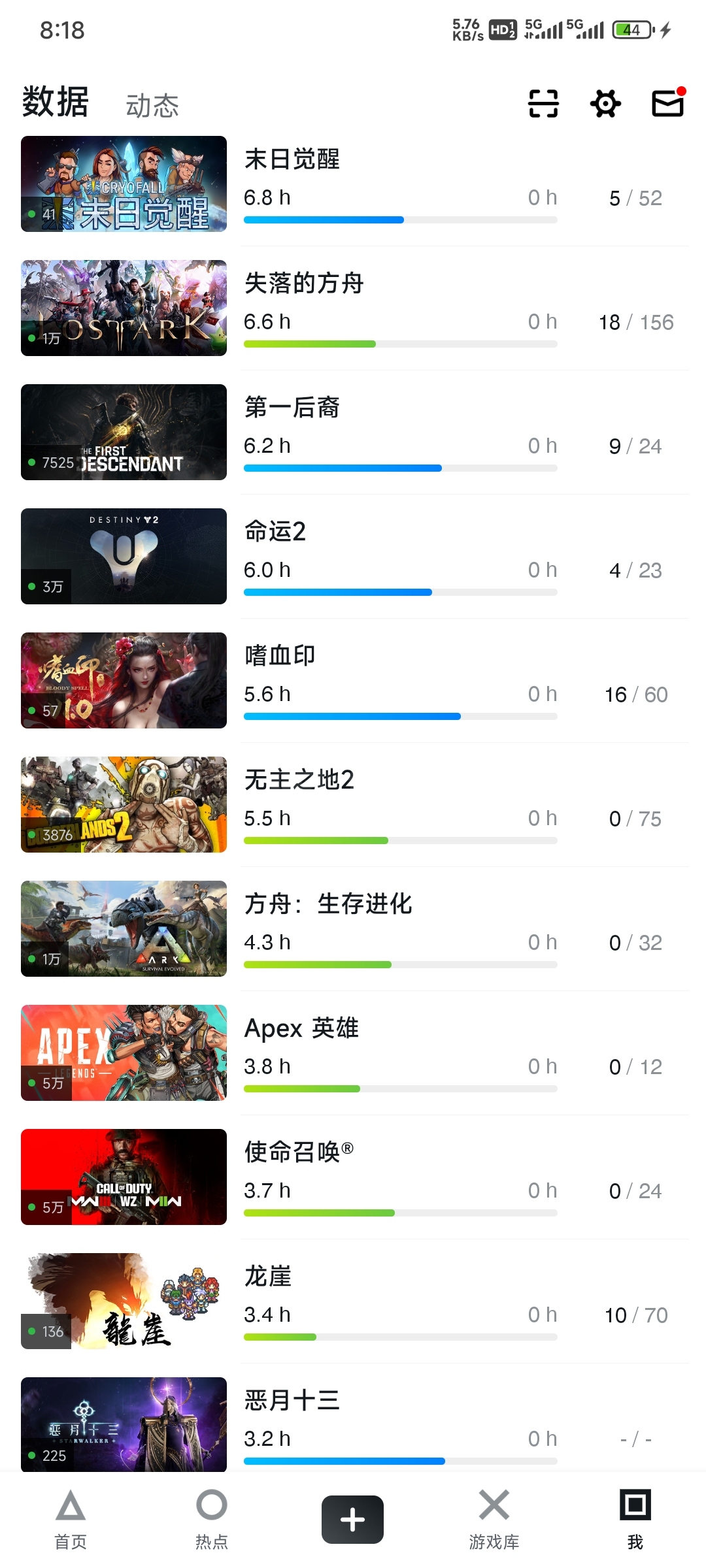Open the messages inbox icon
706x1568 pixels.
(668, 103)
